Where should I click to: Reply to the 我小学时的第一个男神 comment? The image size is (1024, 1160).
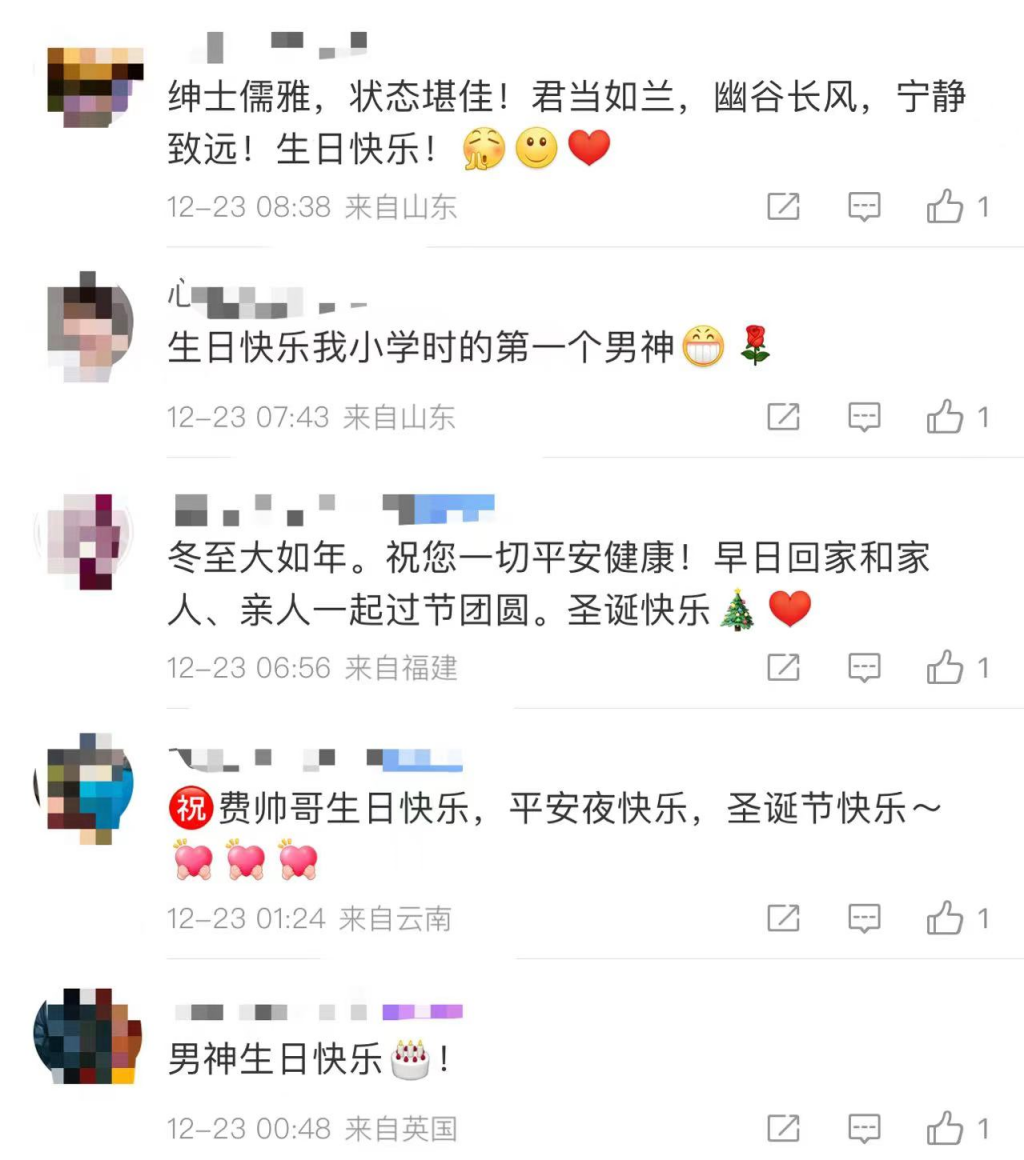pos(864,417)
